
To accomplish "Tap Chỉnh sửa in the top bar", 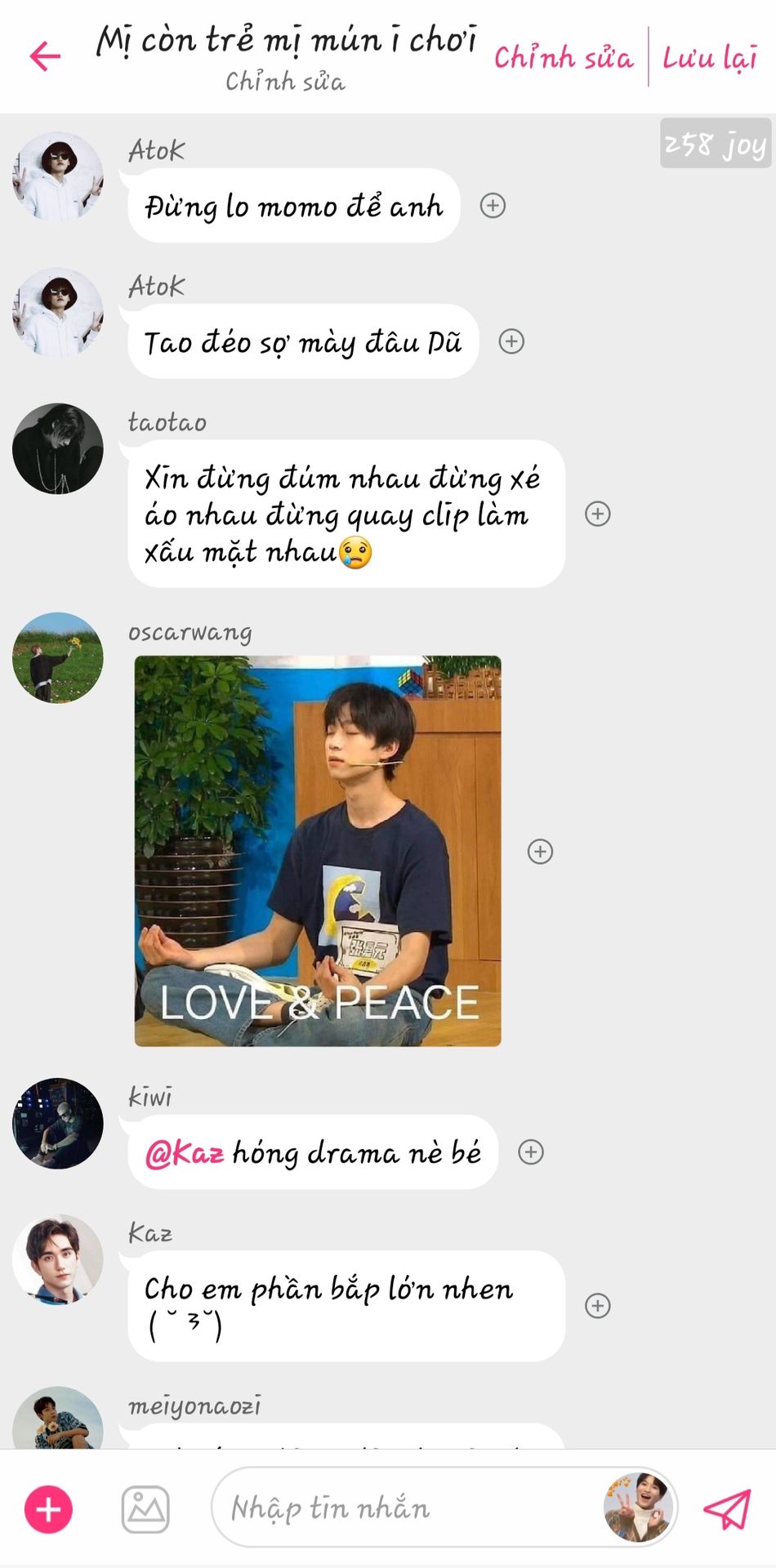I will click(x=564, y=57).
